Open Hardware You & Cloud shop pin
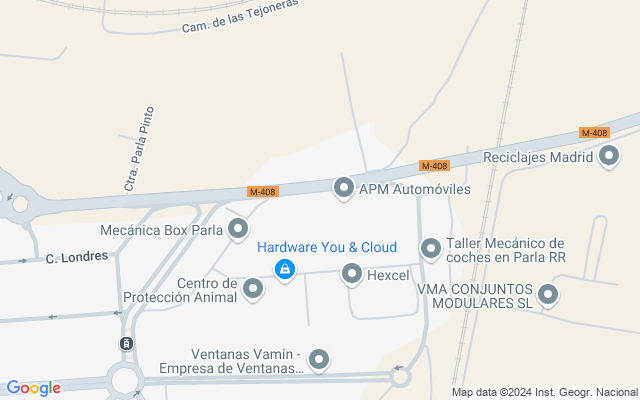The image size is (640, 400). (x=285, y=269)
